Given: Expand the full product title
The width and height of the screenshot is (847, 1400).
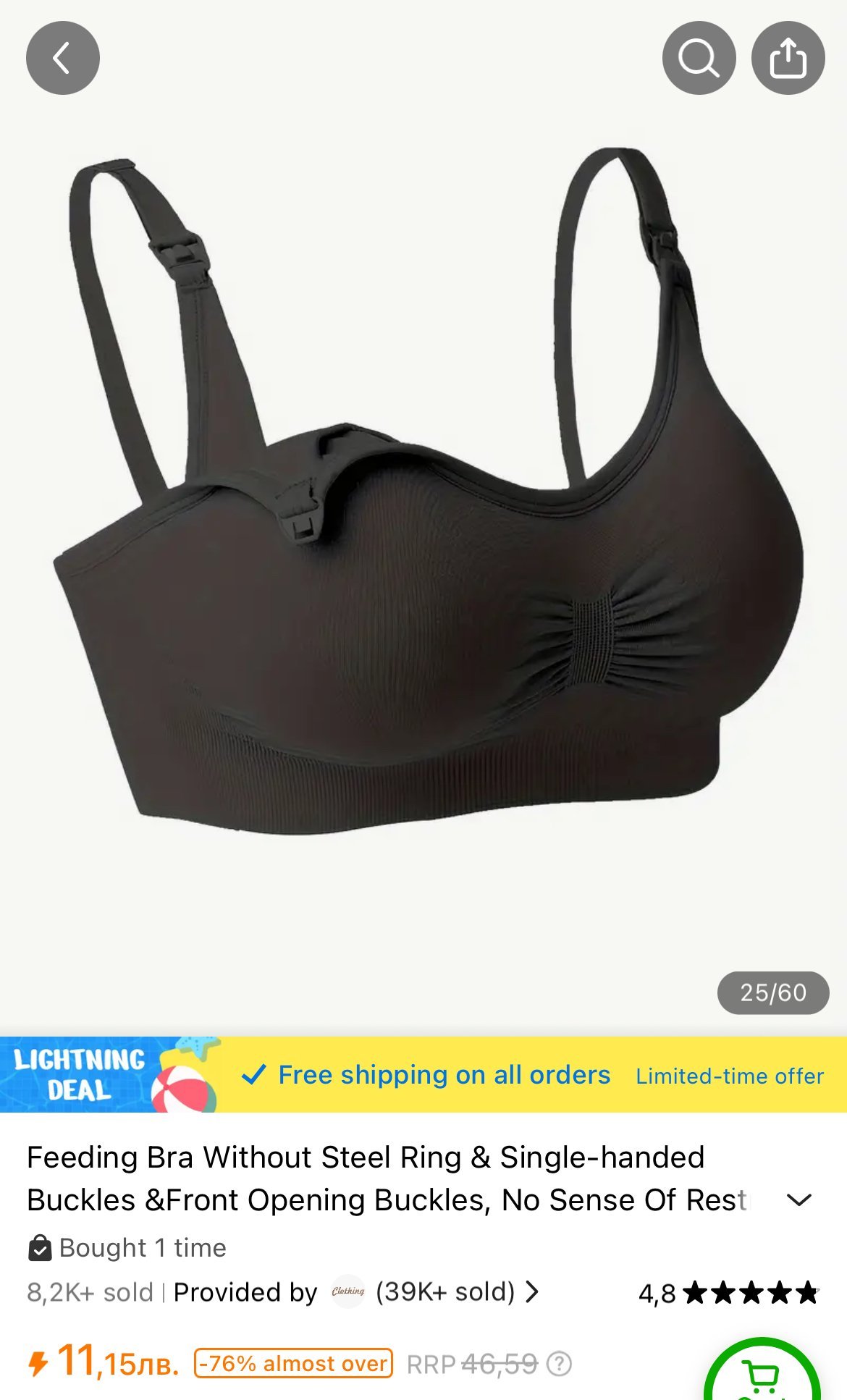Looking at the screenshot, I should tap(798, 1200).
